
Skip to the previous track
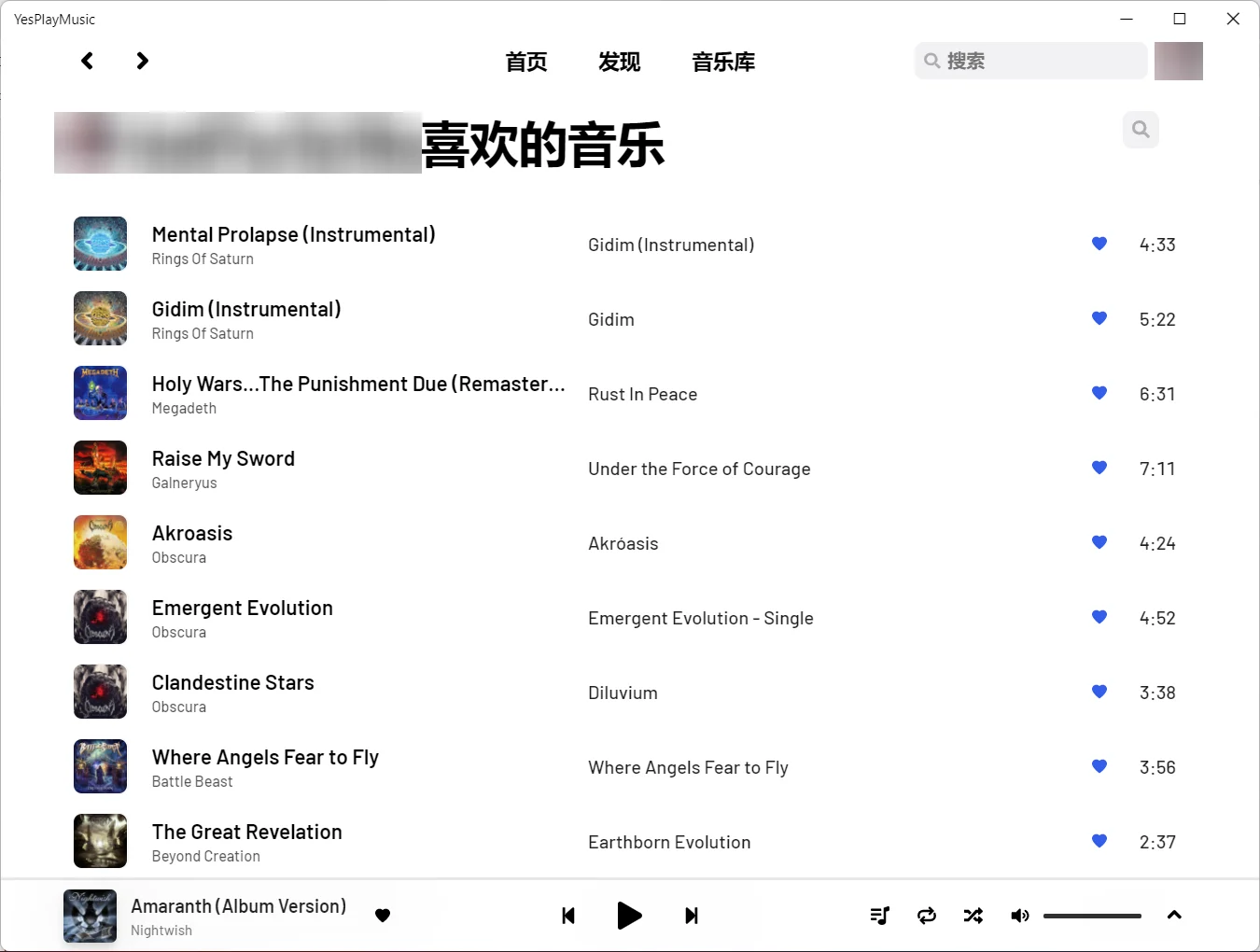click(x=567, y=916)
